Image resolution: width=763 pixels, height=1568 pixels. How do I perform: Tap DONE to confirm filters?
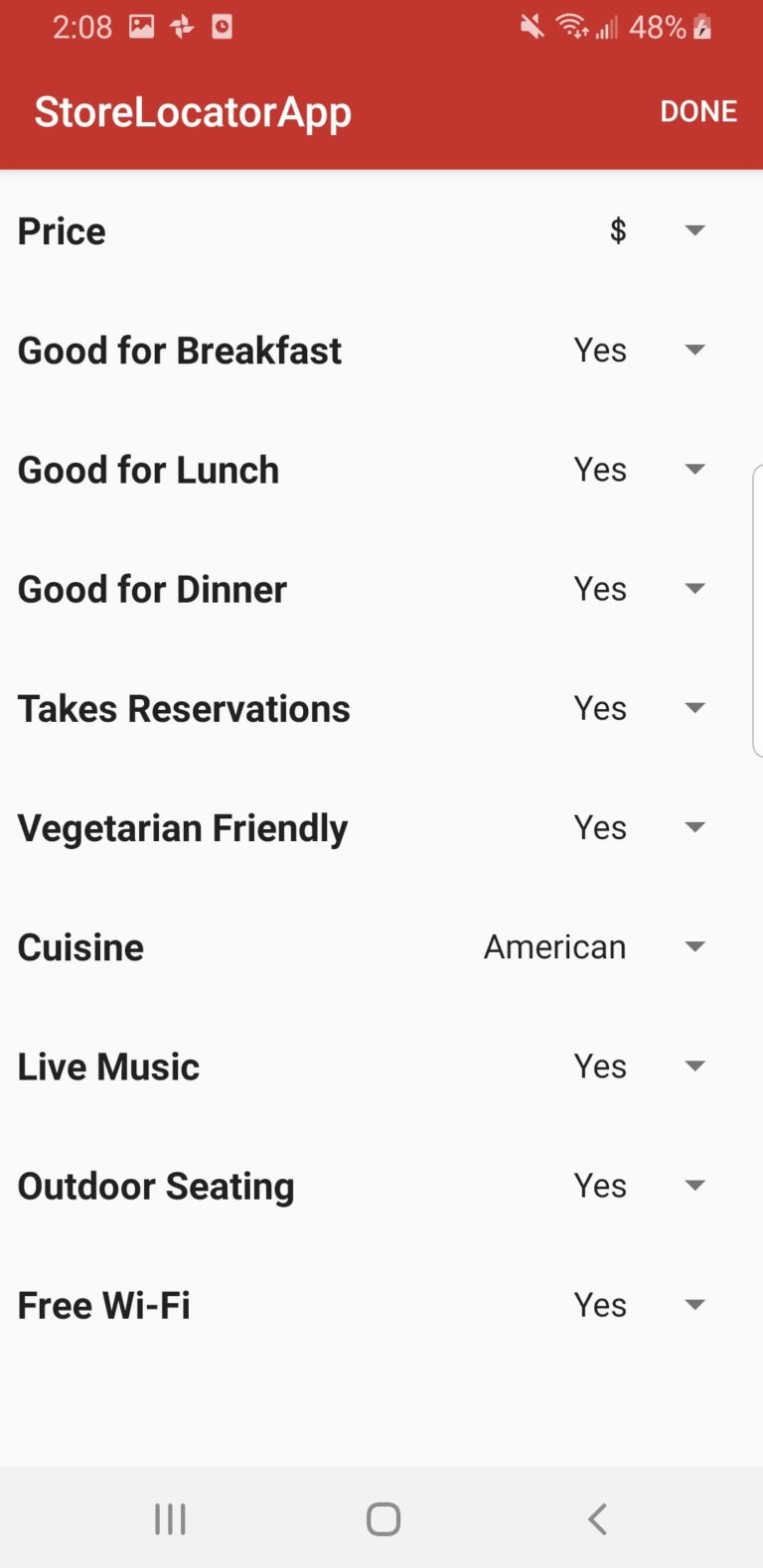pos(698,111)
